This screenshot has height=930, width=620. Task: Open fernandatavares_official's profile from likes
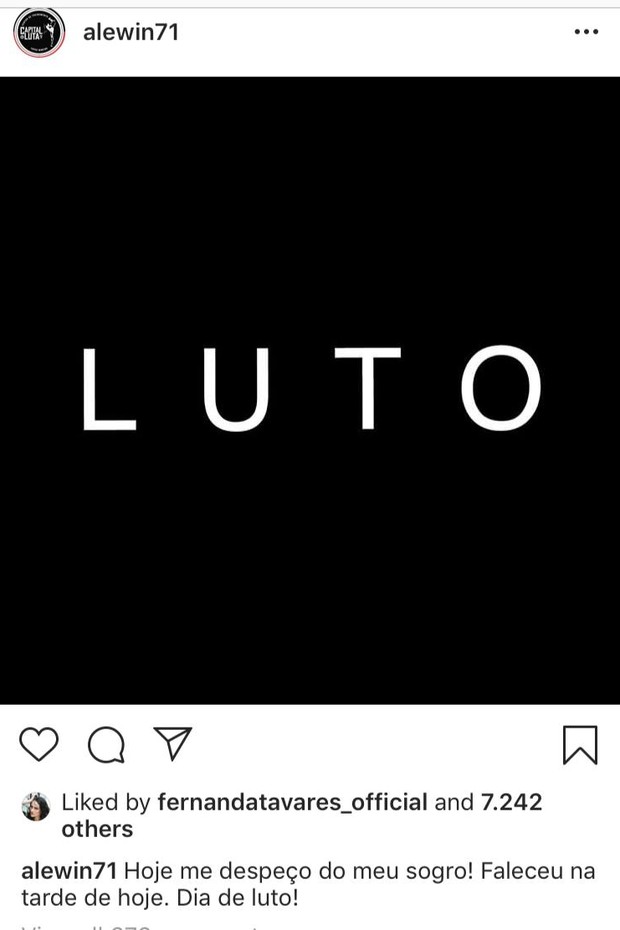tap(292, 802)
